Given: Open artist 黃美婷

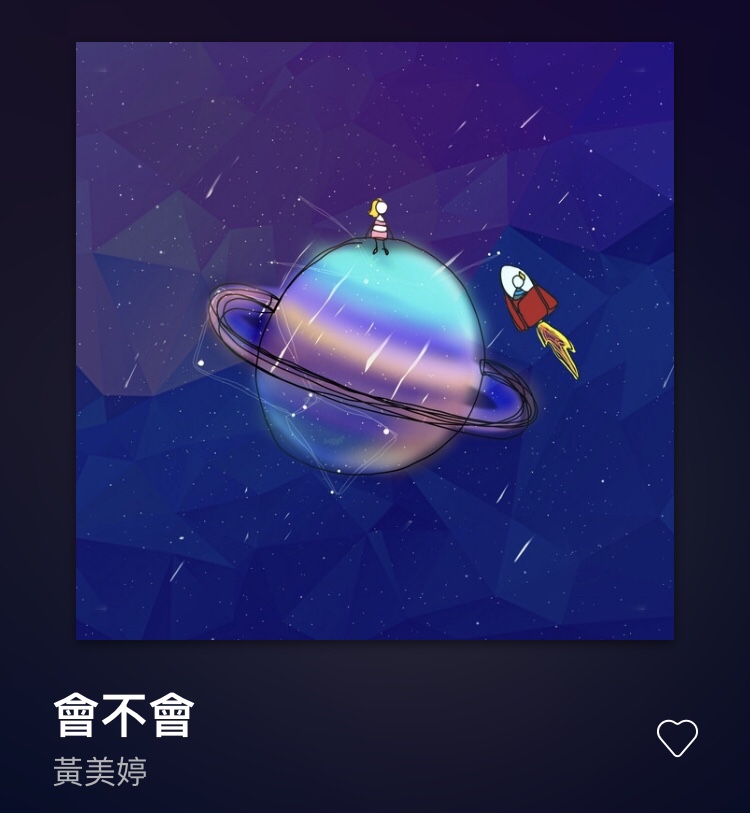Looking at the screenshot, I should [x=100, y=772].
